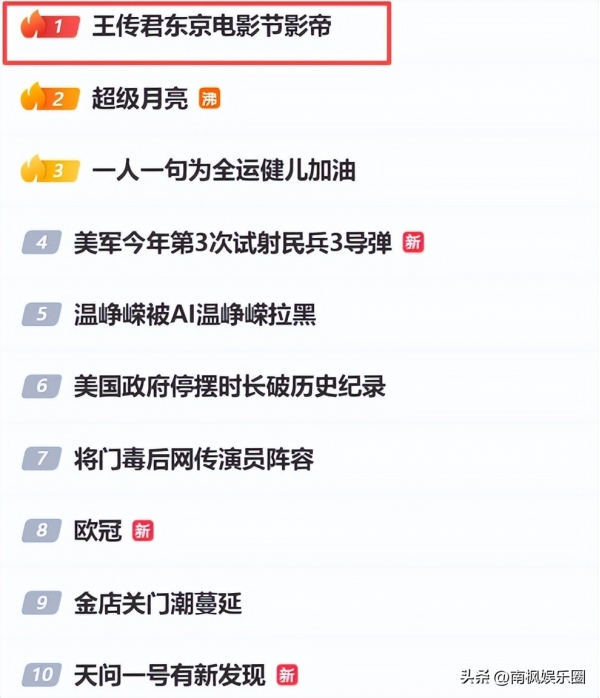600x698 pixels.
Task: Open the topic 金店关门潮蔓延
Action: [x=158, y=603]
